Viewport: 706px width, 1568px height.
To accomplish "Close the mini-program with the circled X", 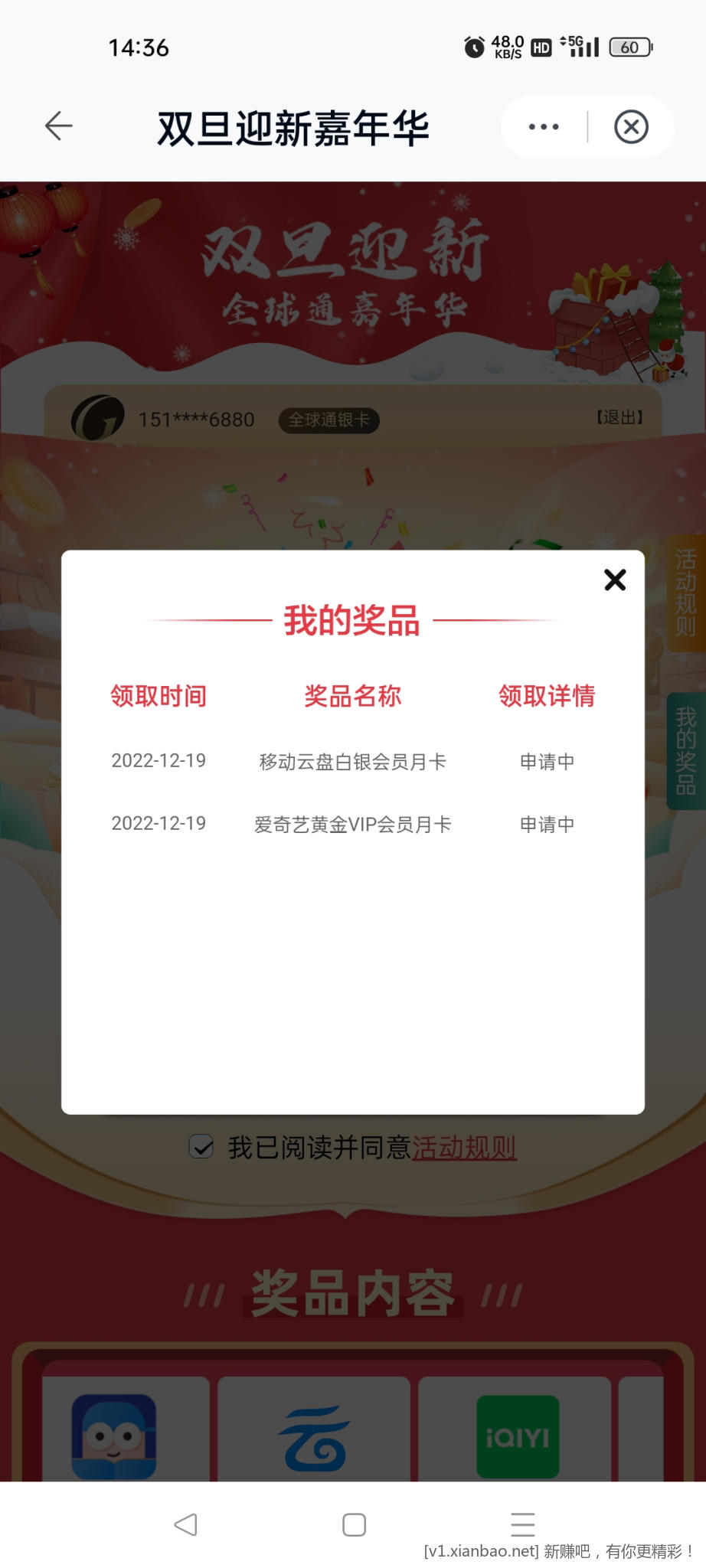I will point(631,127).
